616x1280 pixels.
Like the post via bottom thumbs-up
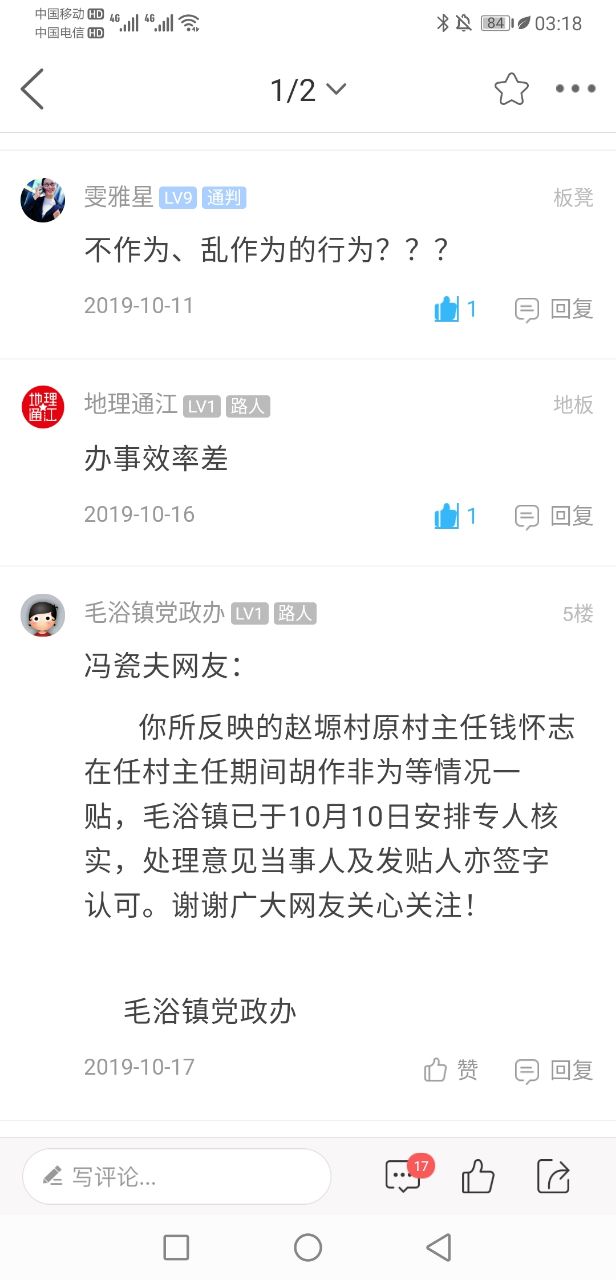pos(478,1176)
